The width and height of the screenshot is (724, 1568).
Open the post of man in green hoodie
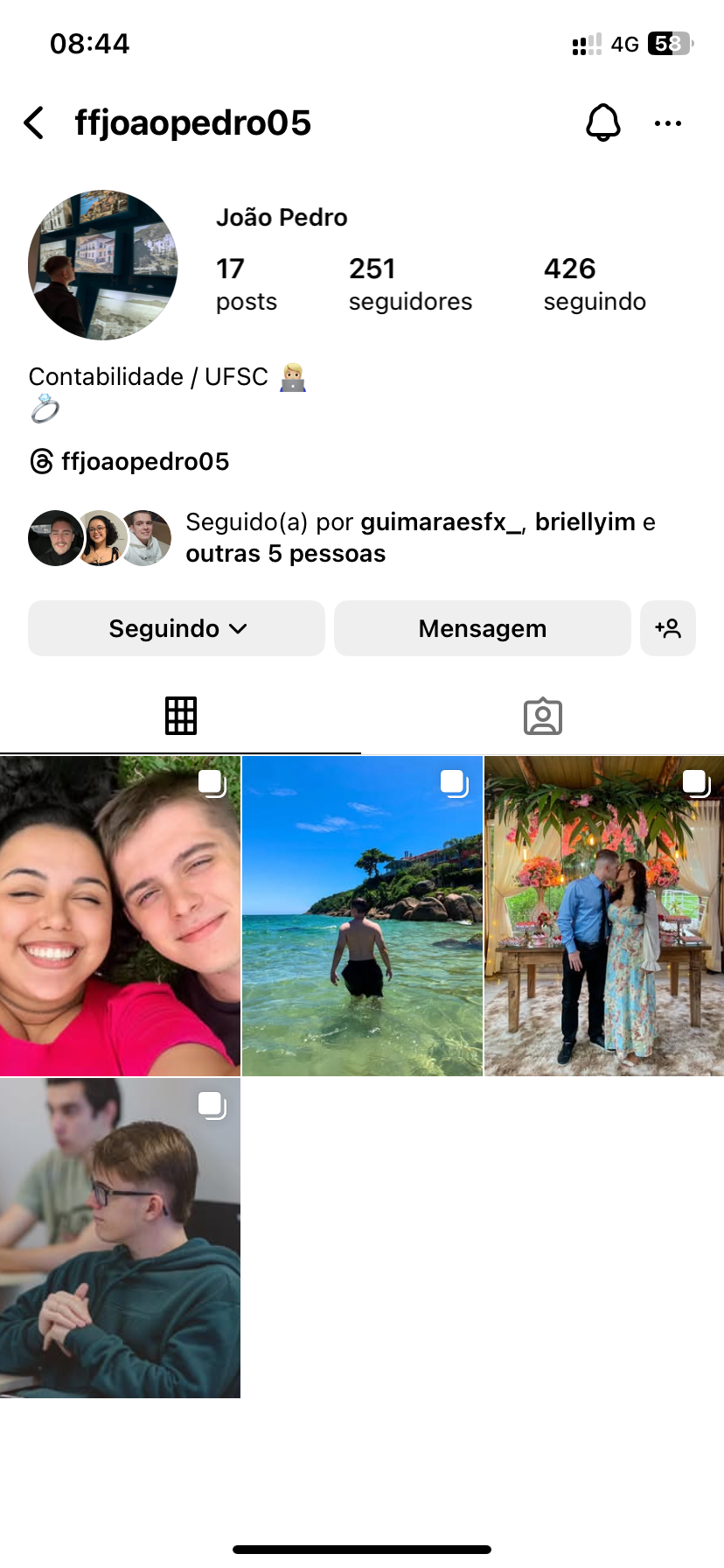pyautogui.click(x=120, y=1237)
